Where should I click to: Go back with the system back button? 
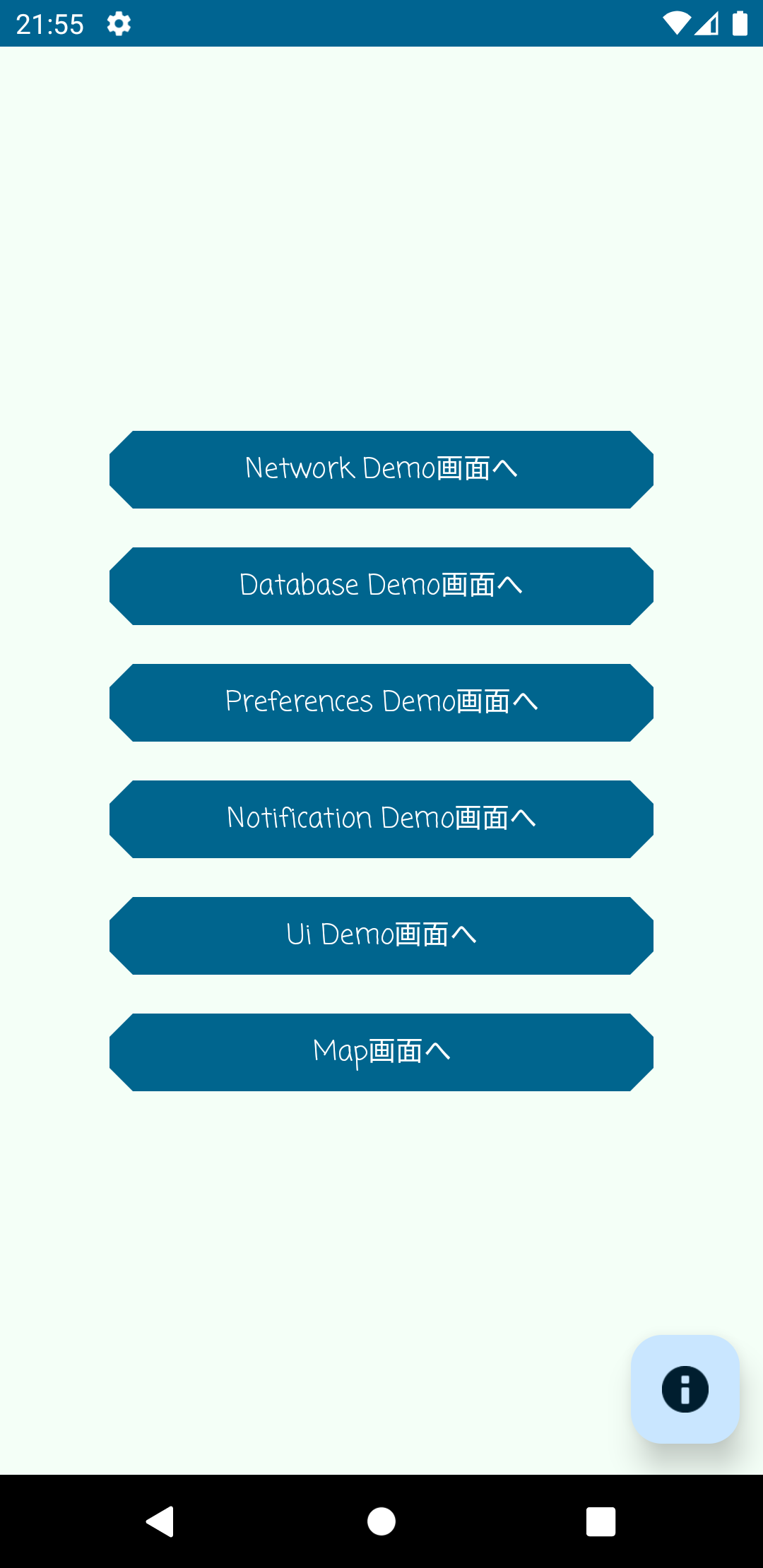coord(160,1521)
